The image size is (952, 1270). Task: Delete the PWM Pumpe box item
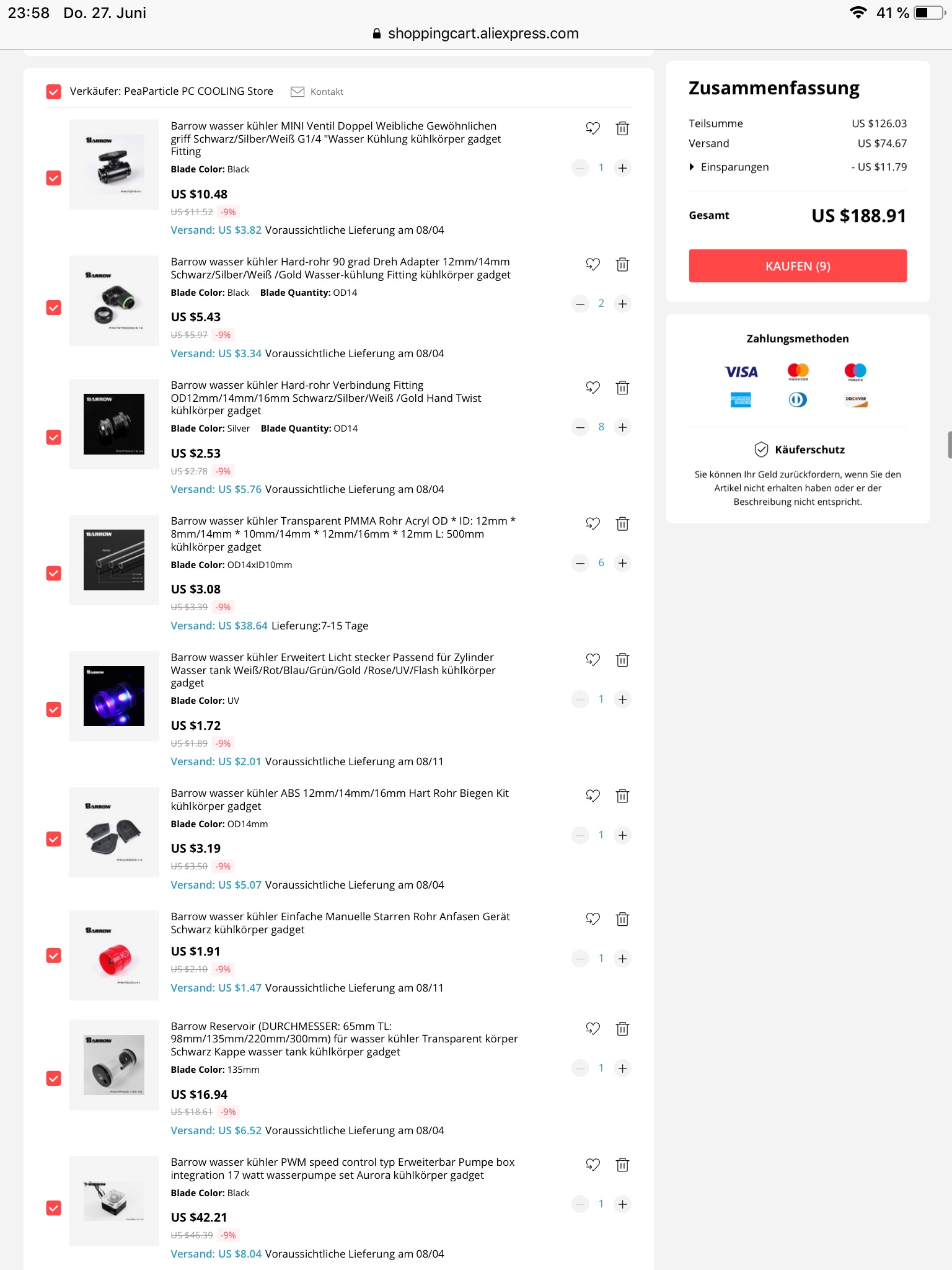coord(622,1165)
